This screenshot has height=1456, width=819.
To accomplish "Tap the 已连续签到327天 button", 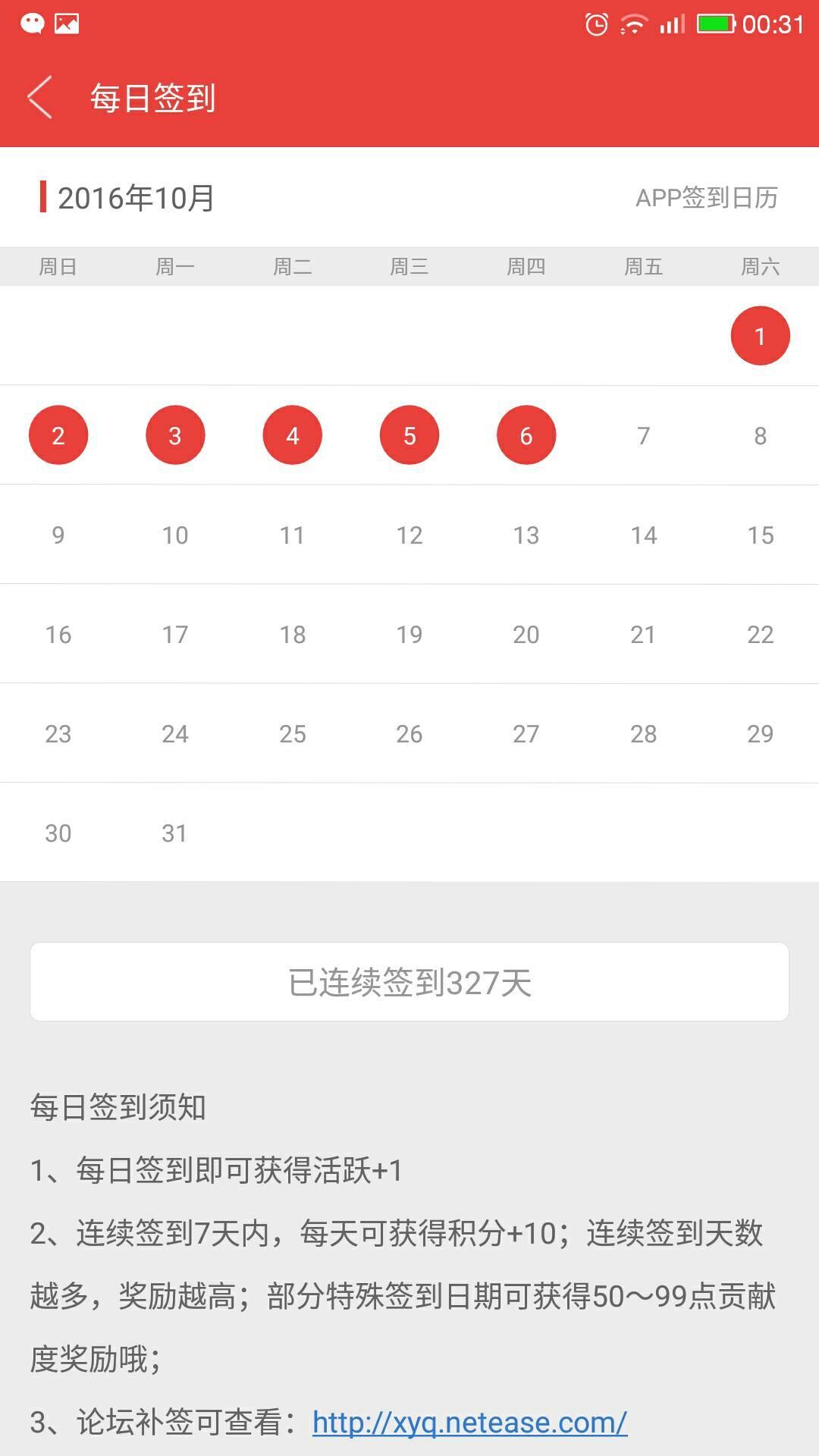I will [409, 982].
